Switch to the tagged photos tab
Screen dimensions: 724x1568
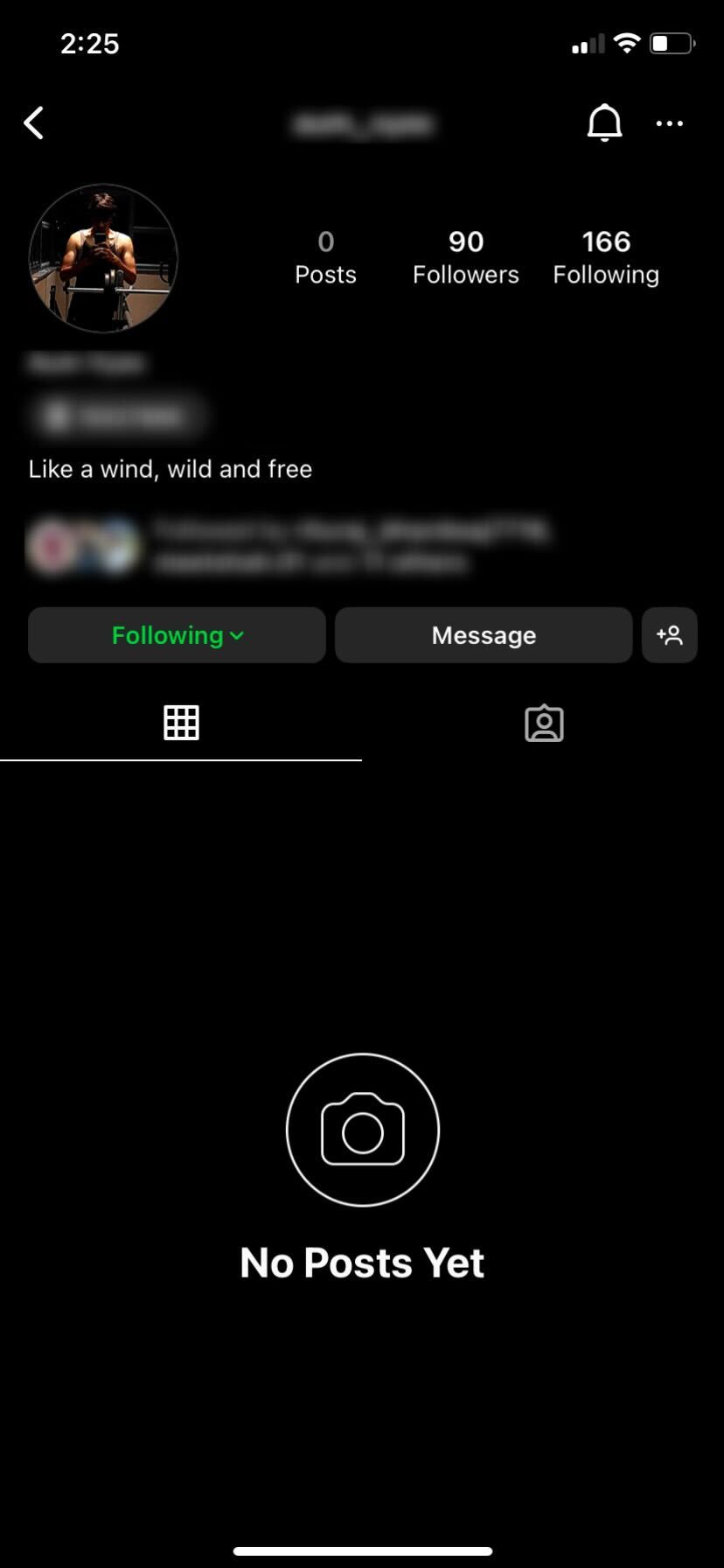[x=543, y=724]
